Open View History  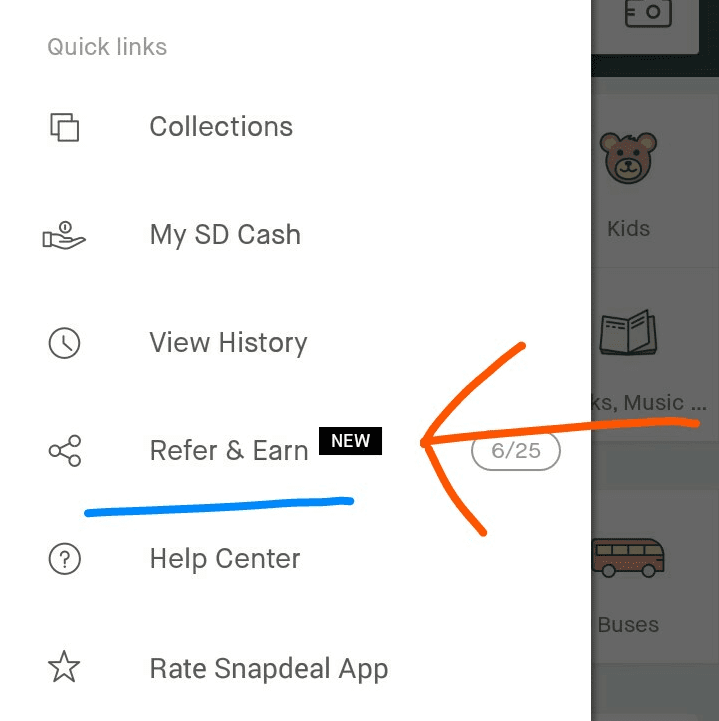[x=228, y=343]
